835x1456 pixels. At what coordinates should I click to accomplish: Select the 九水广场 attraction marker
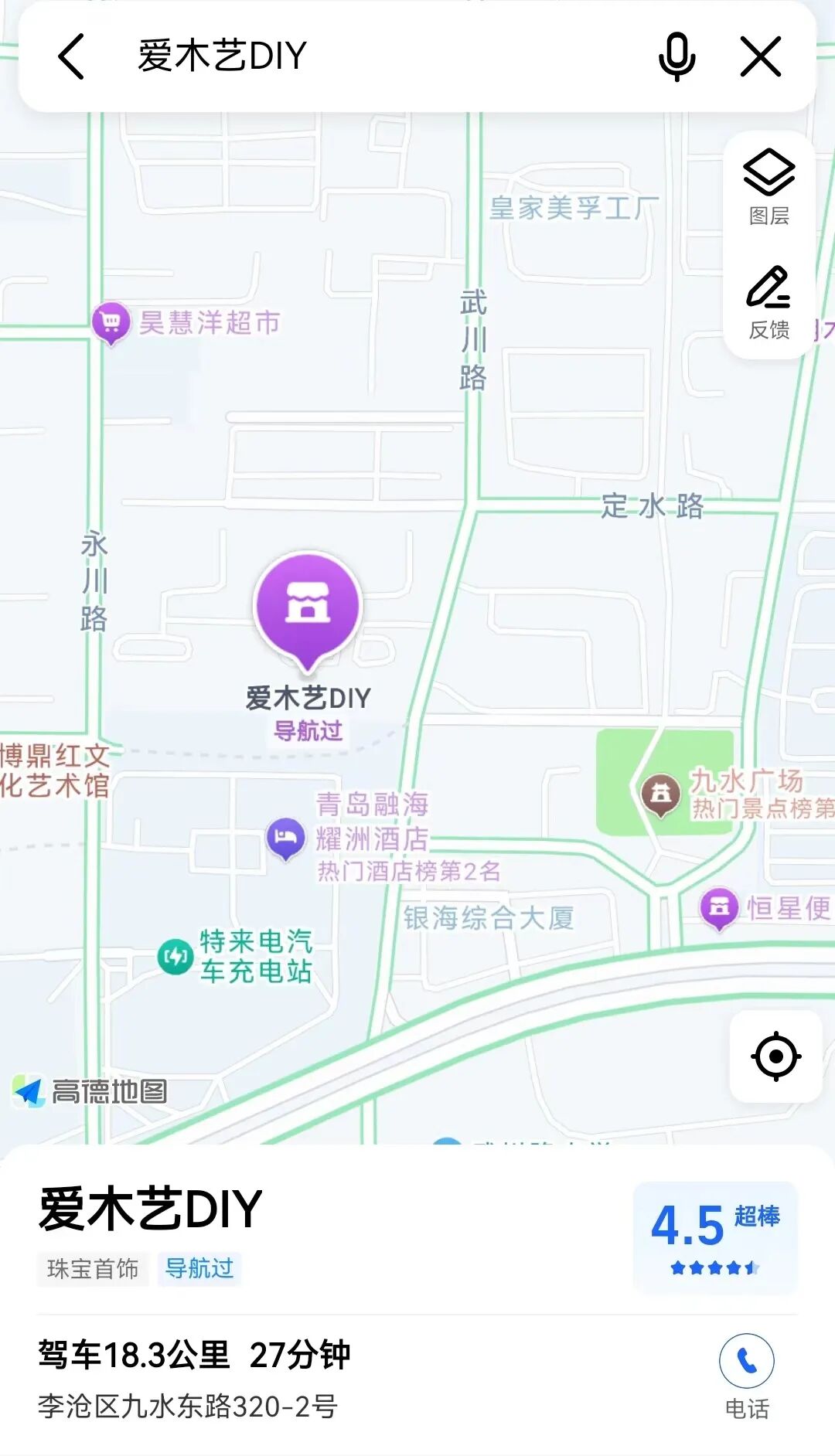click(x=661, y=794)
